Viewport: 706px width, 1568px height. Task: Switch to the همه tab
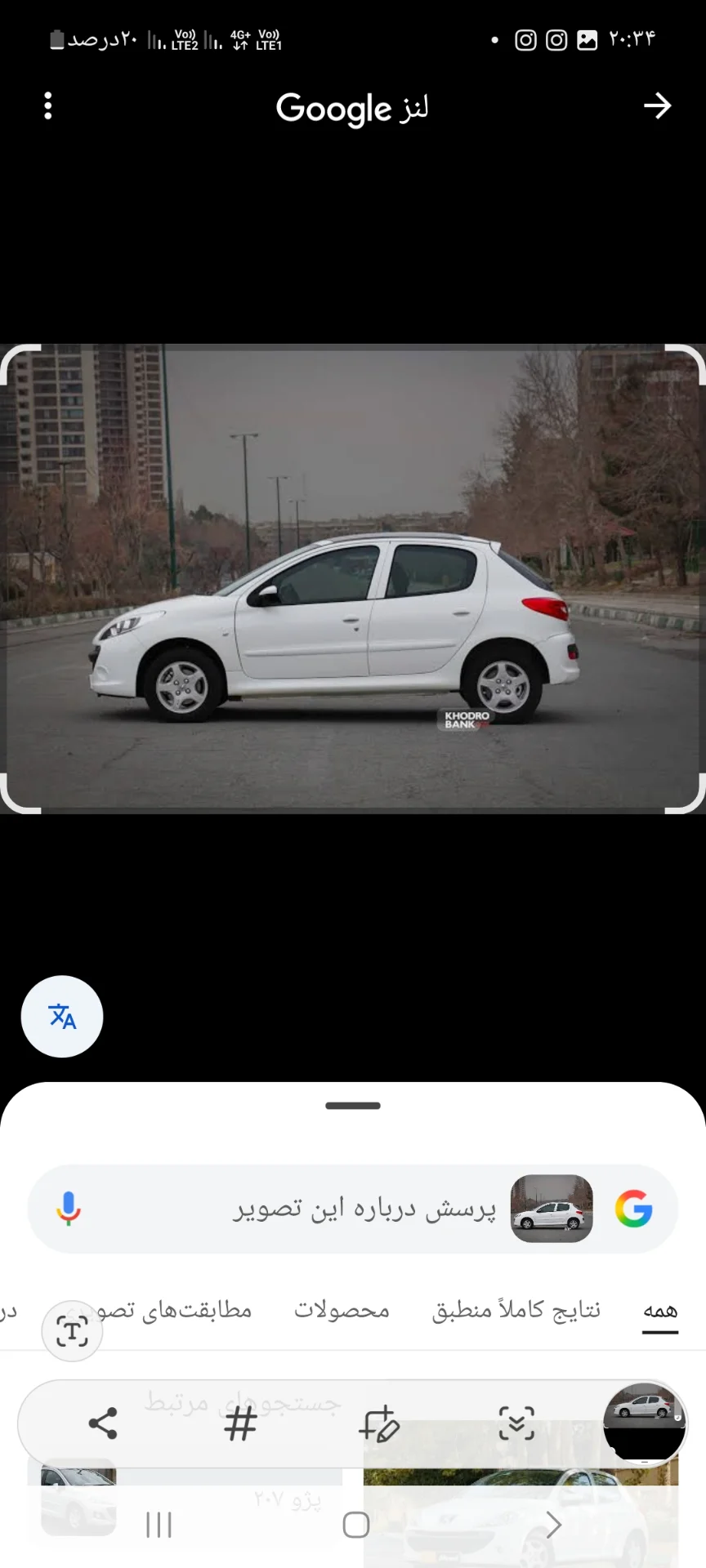[x=660, y=1311]
